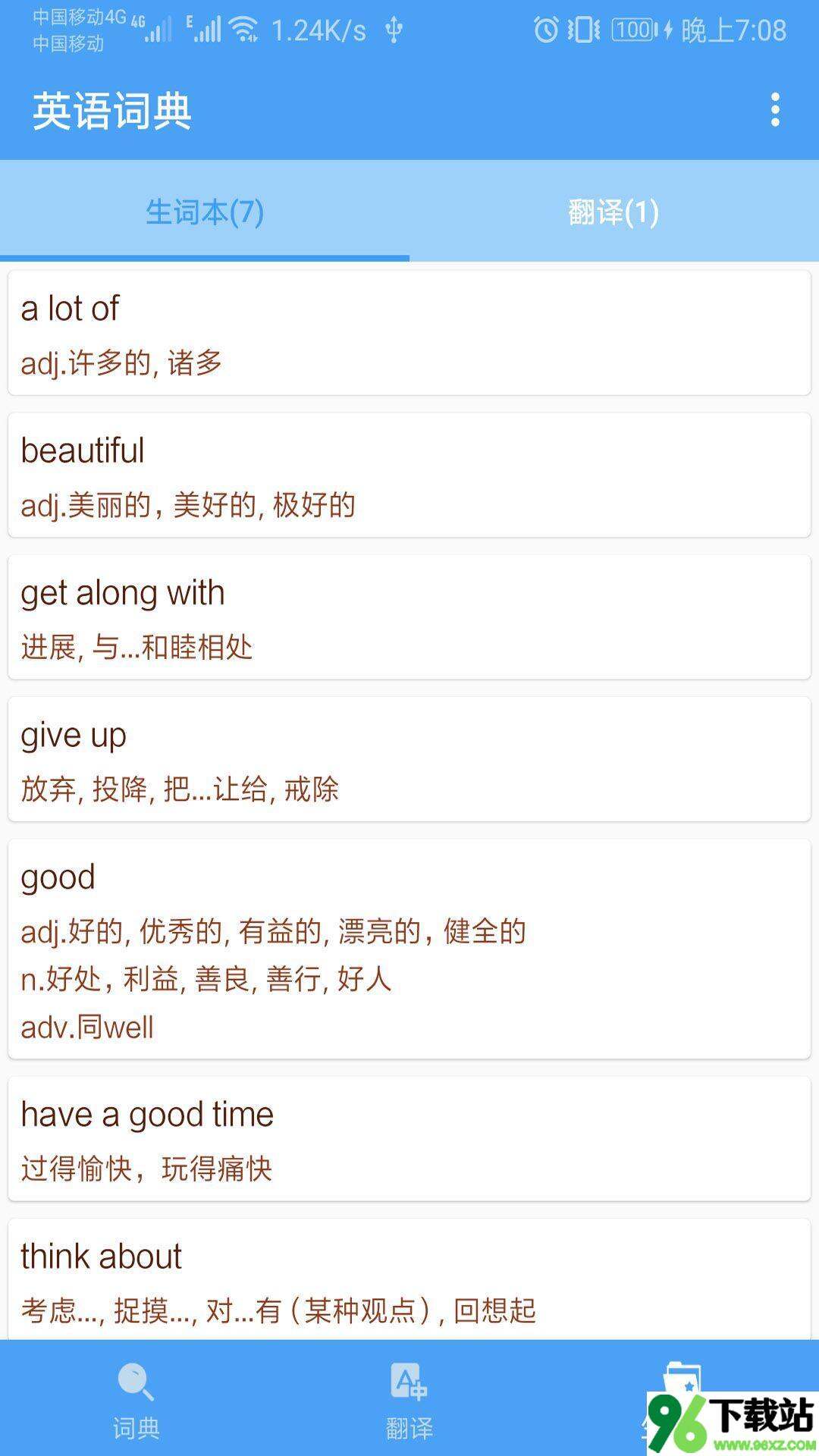The image size is (819, 1456).
Task: Open the 'give up' entry
Action: pos(409,759)
